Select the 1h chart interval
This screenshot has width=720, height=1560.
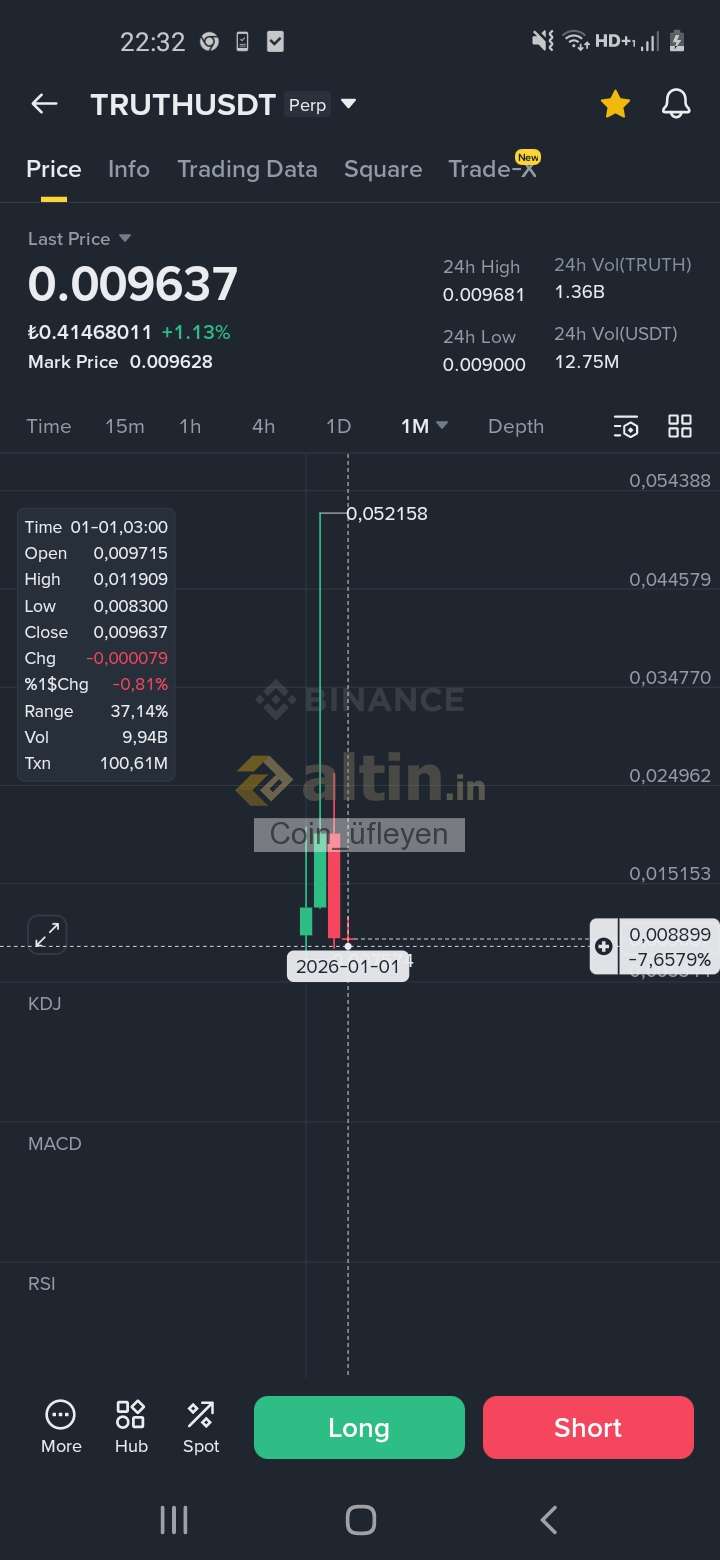point(190,426)
